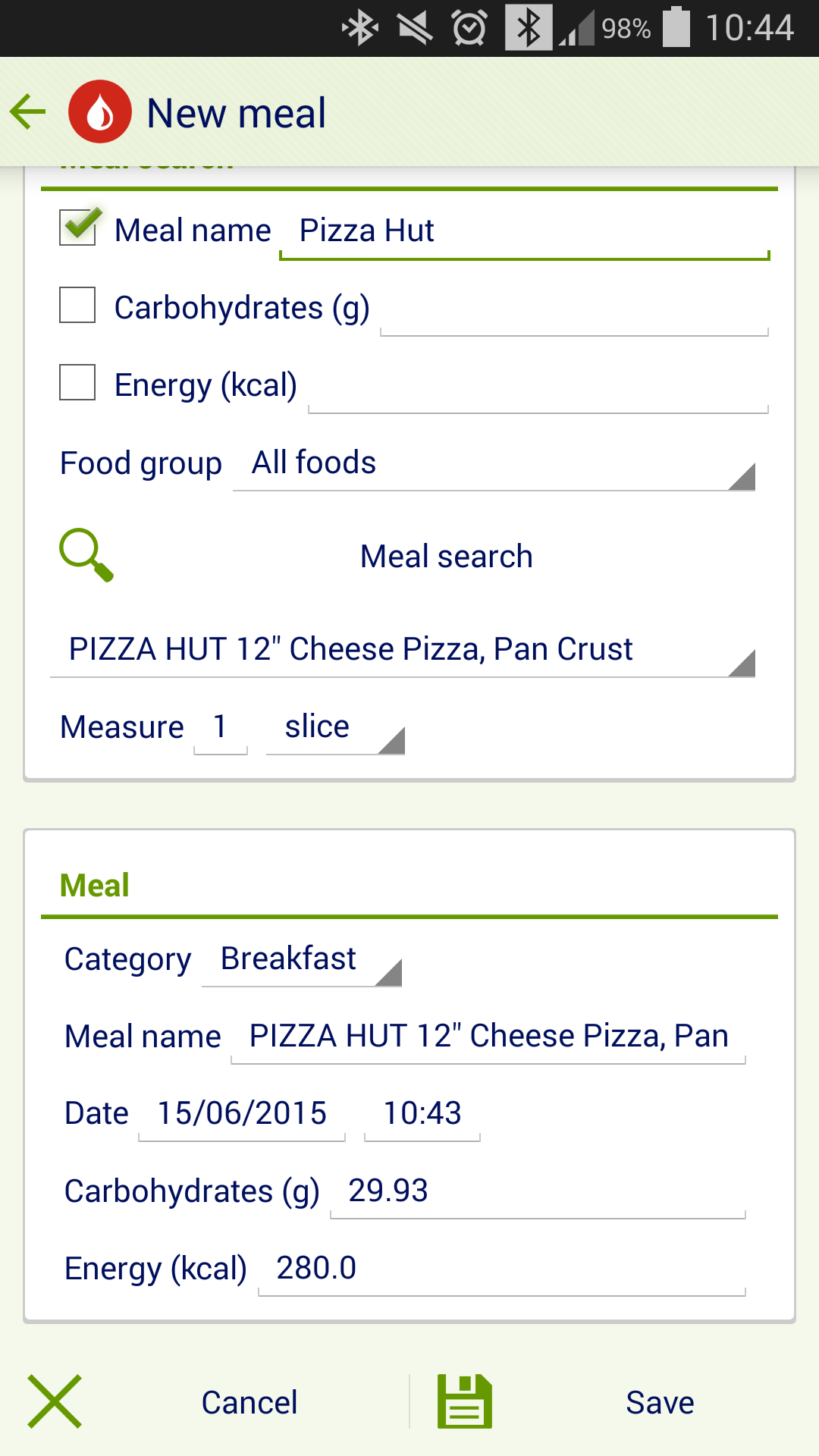This screenshot has width=819, height=1456.
Task: Open the Food group dropdown
Action: [x=493, y=464]
